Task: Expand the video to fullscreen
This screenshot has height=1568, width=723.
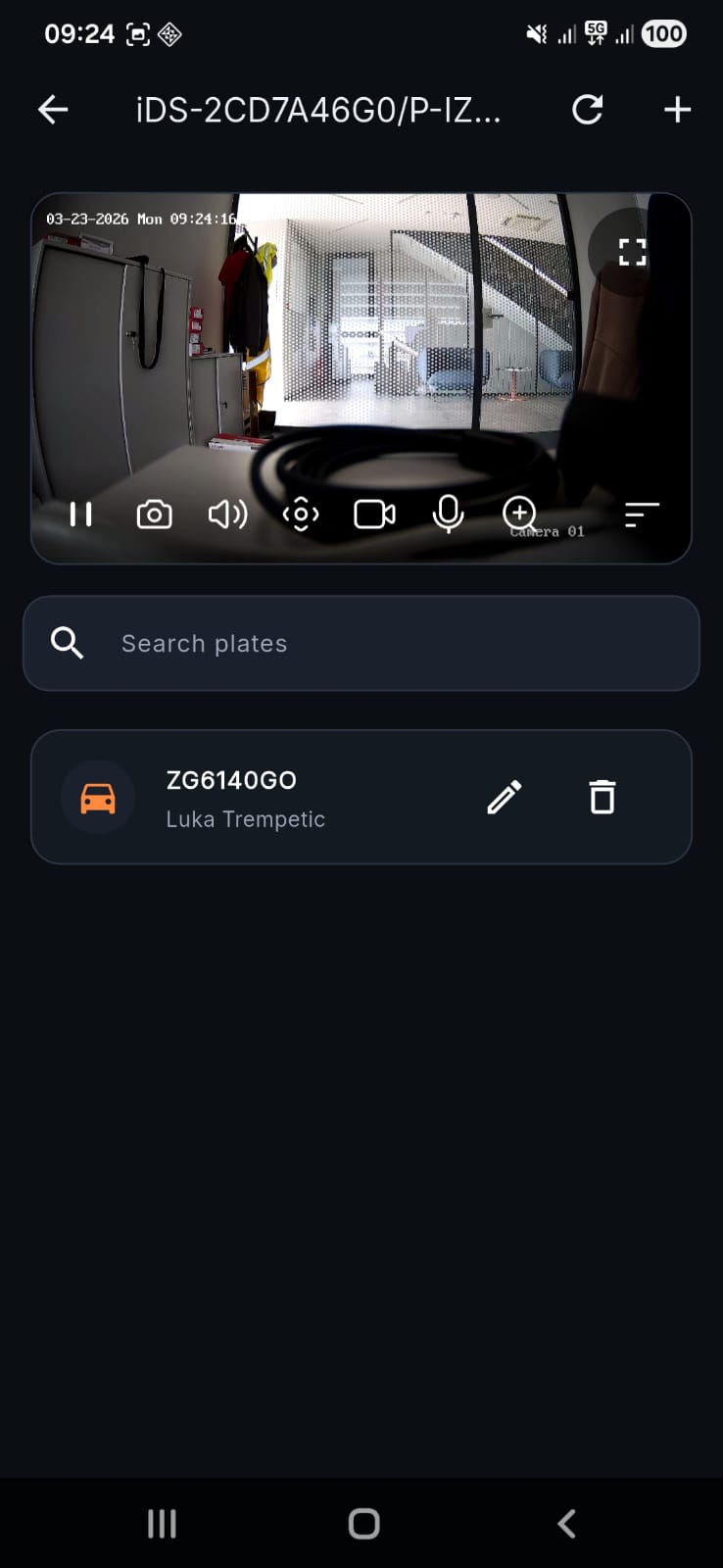Action: [632, 252]
